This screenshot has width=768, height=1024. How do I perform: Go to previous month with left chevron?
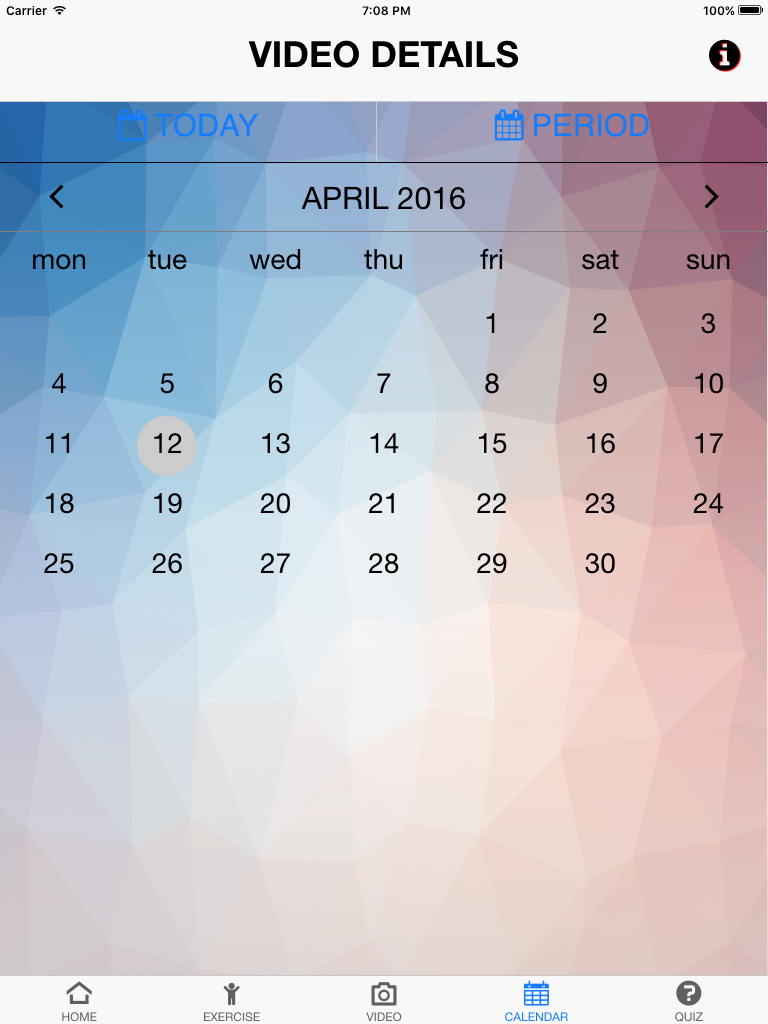[x=56, y=197]
